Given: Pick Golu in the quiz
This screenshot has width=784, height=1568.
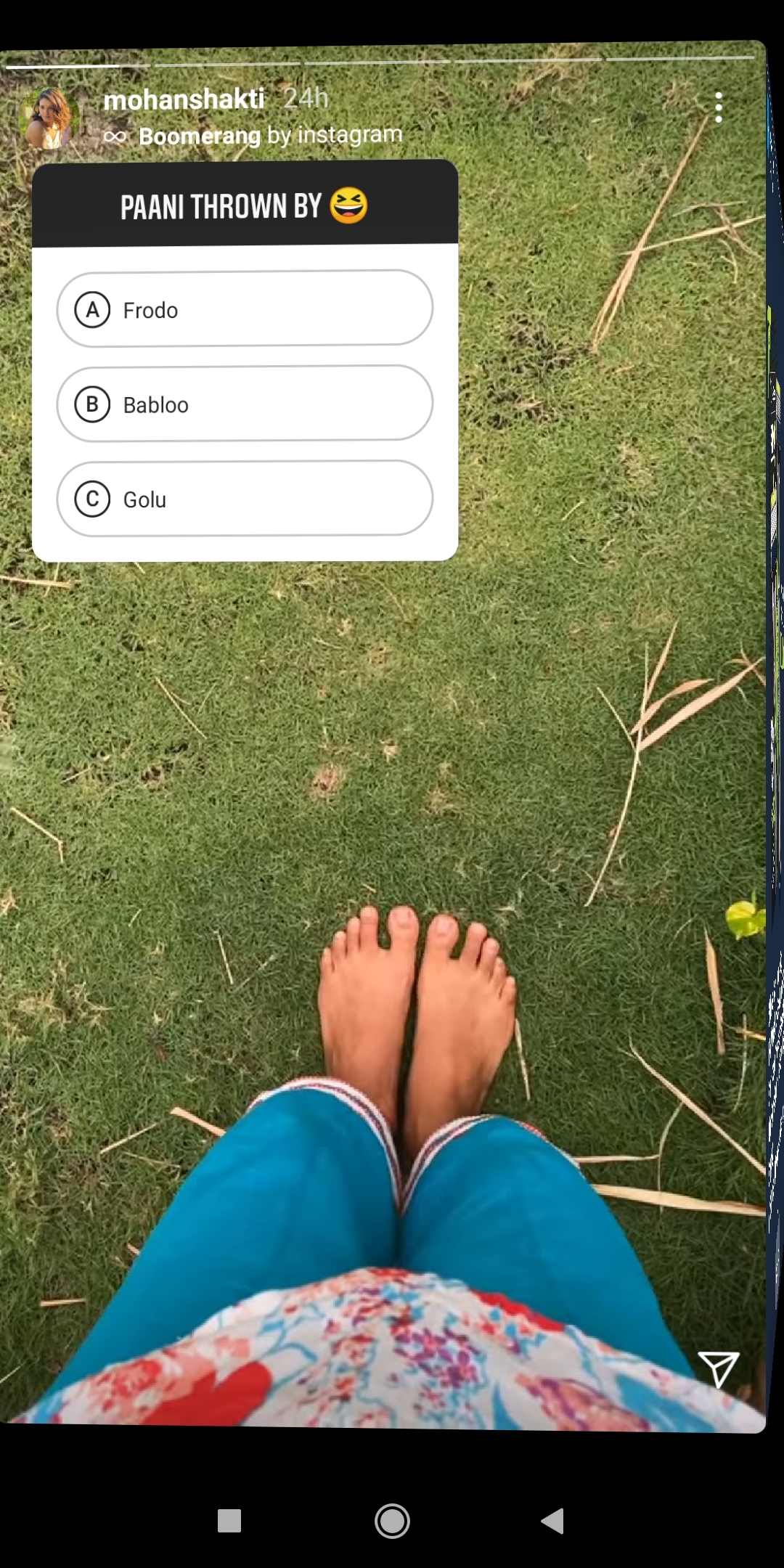Looking at the screenshot, I should point(245,499).
